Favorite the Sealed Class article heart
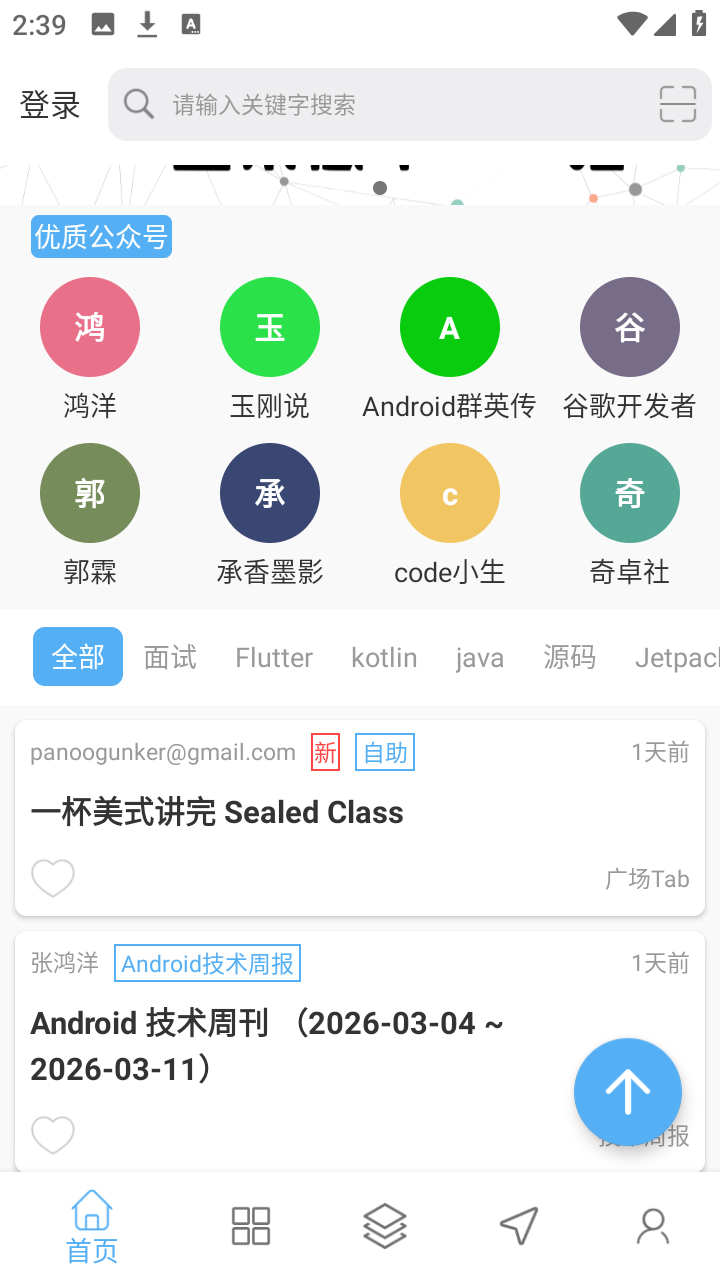 (x=52, y=878)
